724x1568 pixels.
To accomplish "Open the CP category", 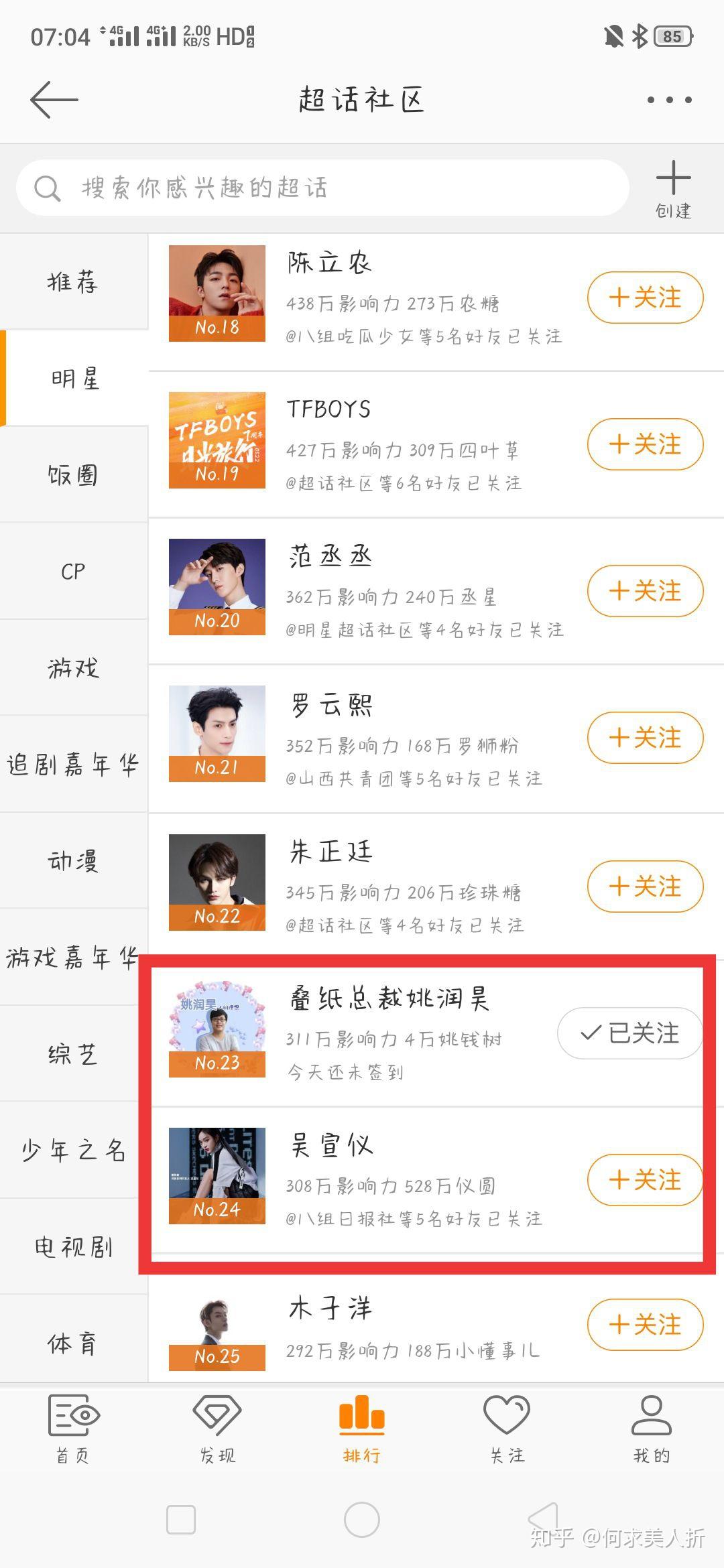I will click(74, 571).
